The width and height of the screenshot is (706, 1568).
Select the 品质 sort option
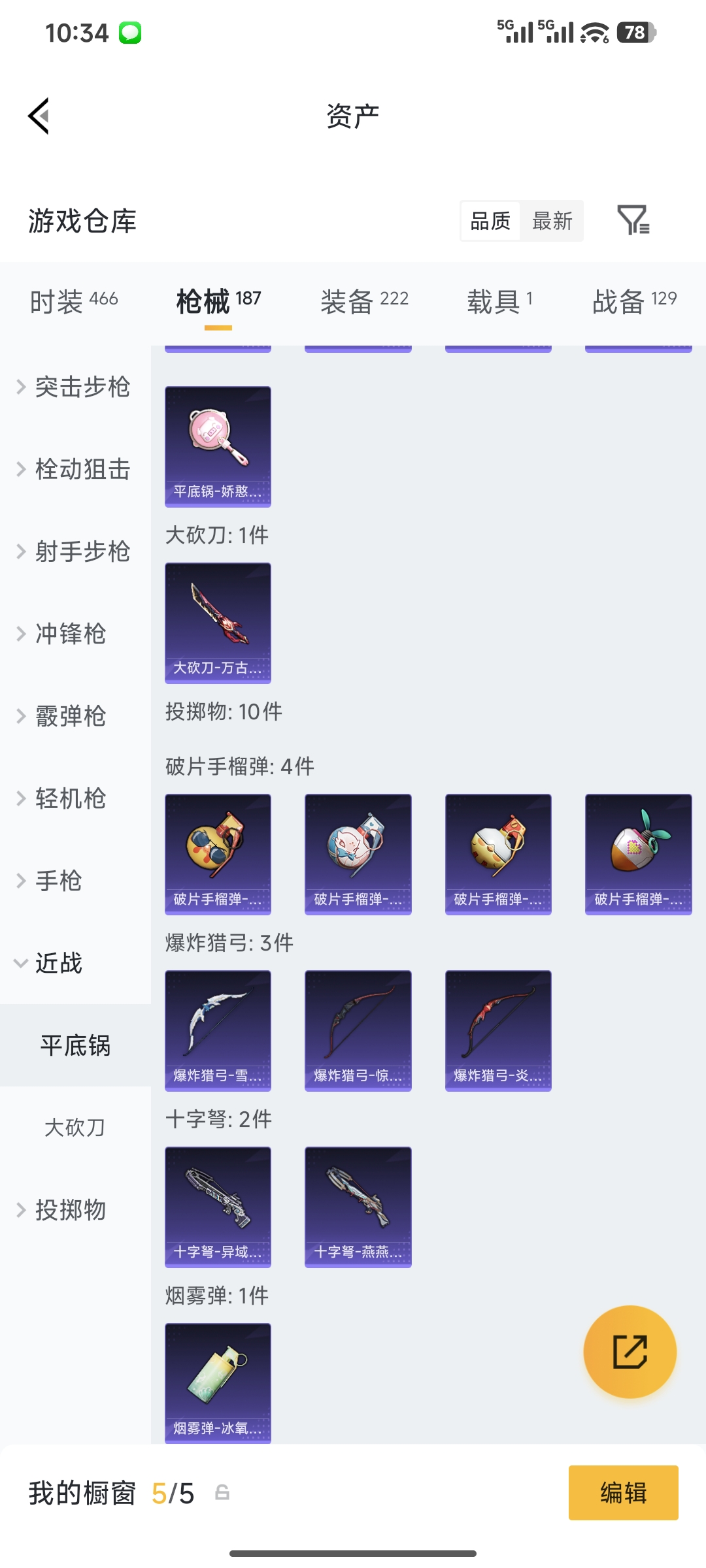tap(489, 221)
